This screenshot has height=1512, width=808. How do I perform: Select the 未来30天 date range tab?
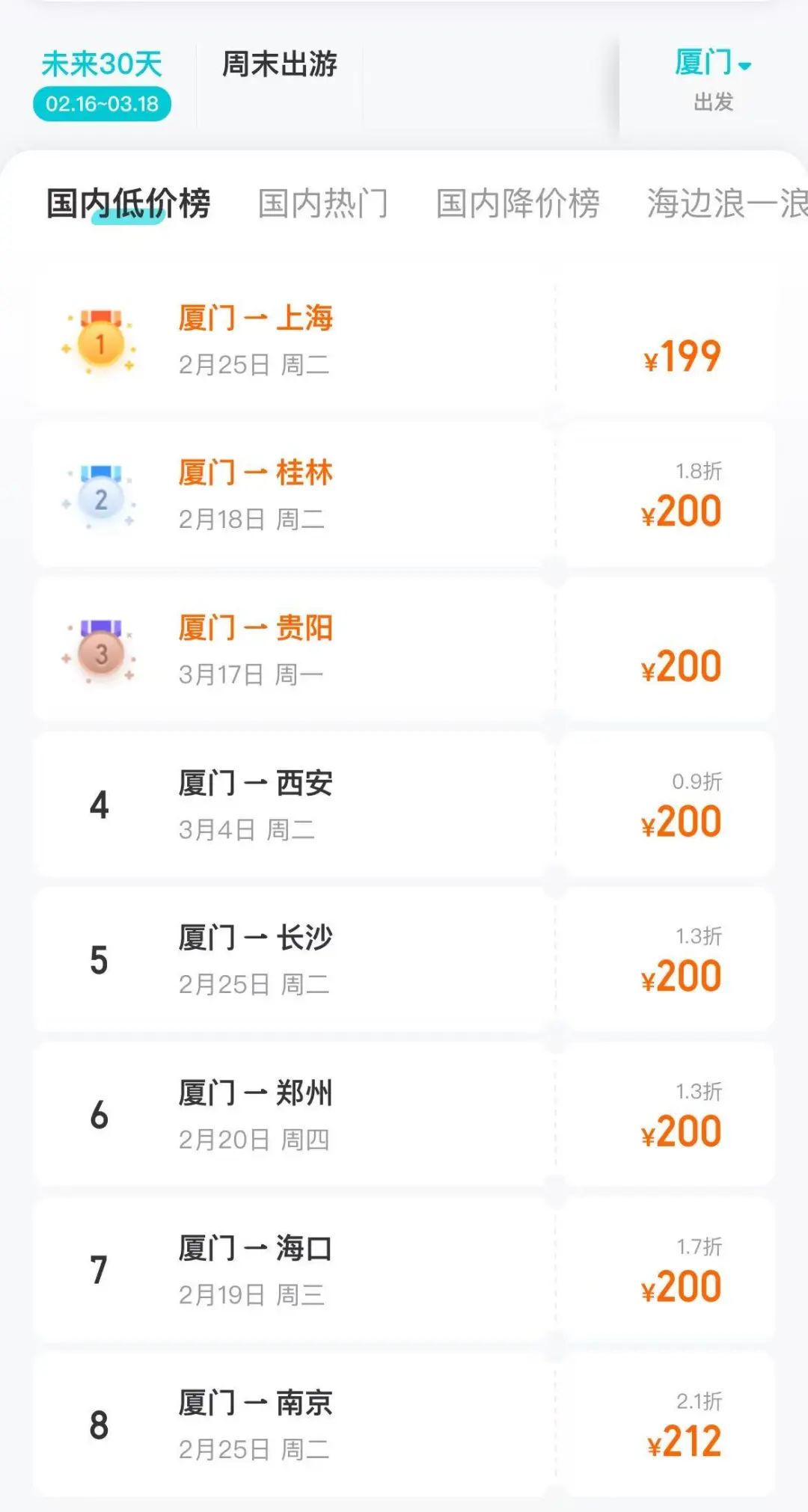pyautogui.click(x=102, y=82)
